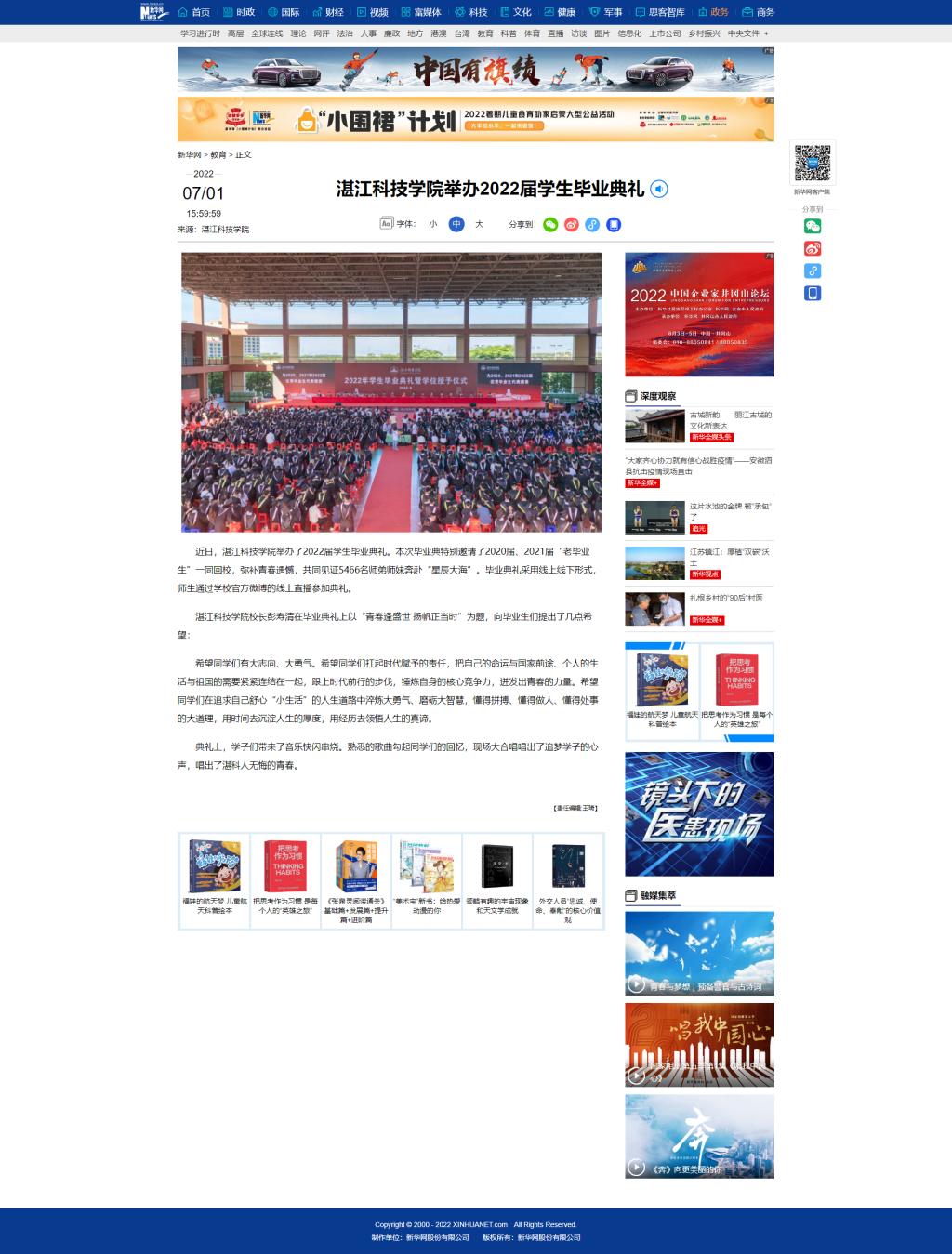Open 时政 in the top navigation
Screen dimensions: 952x1254
pos(238,12)
